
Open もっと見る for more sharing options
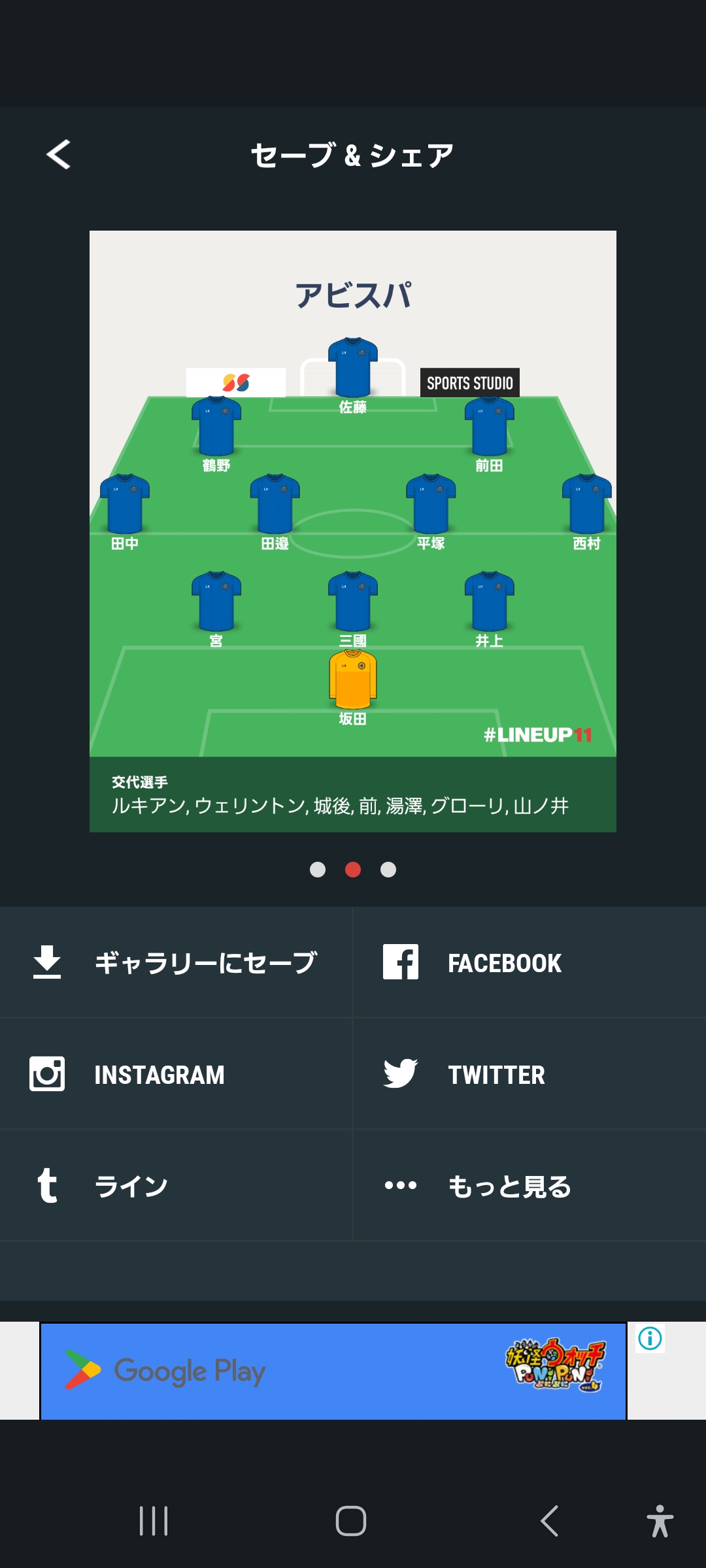pyautogui.click(x=529, y=1185)
